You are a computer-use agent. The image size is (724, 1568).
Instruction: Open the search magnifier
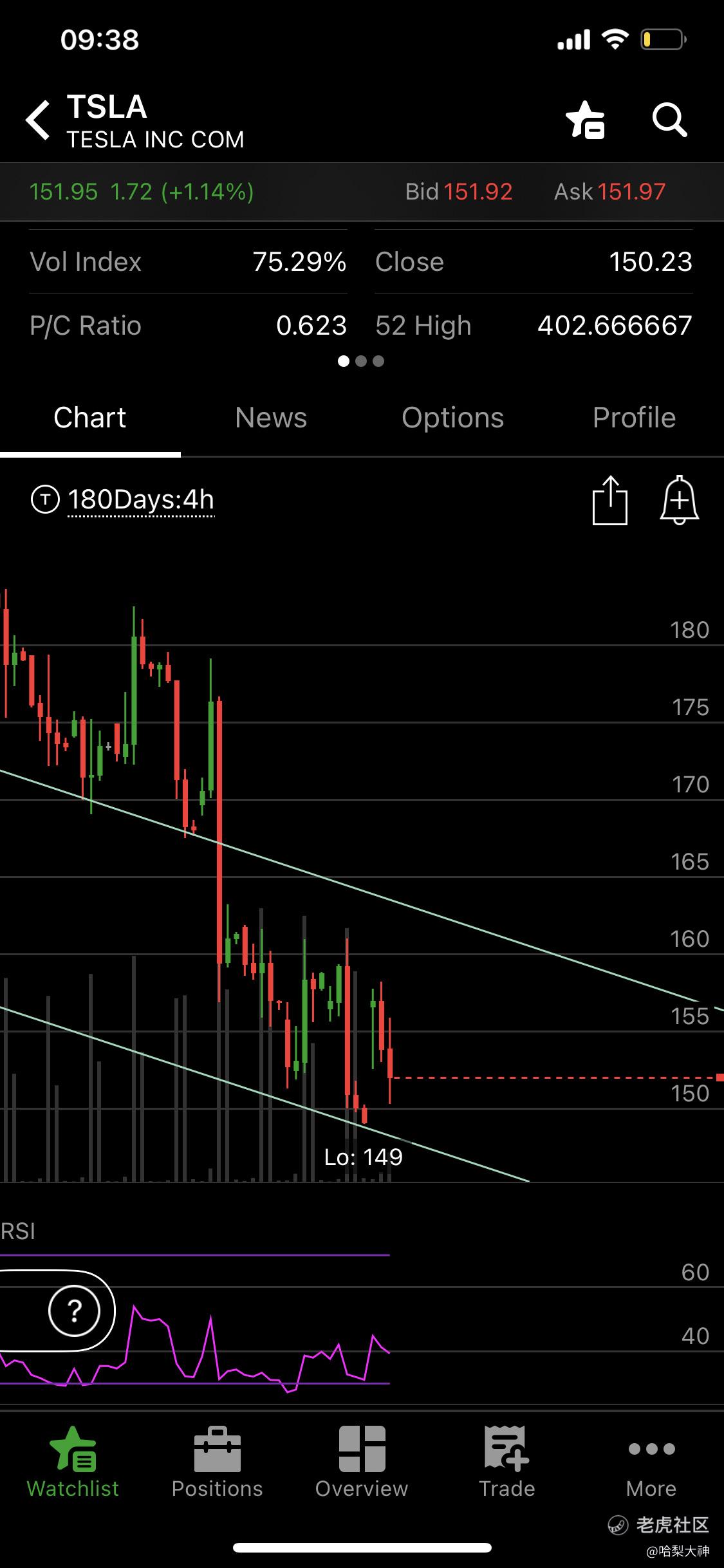pyautogui.click(x=670, y=120)
